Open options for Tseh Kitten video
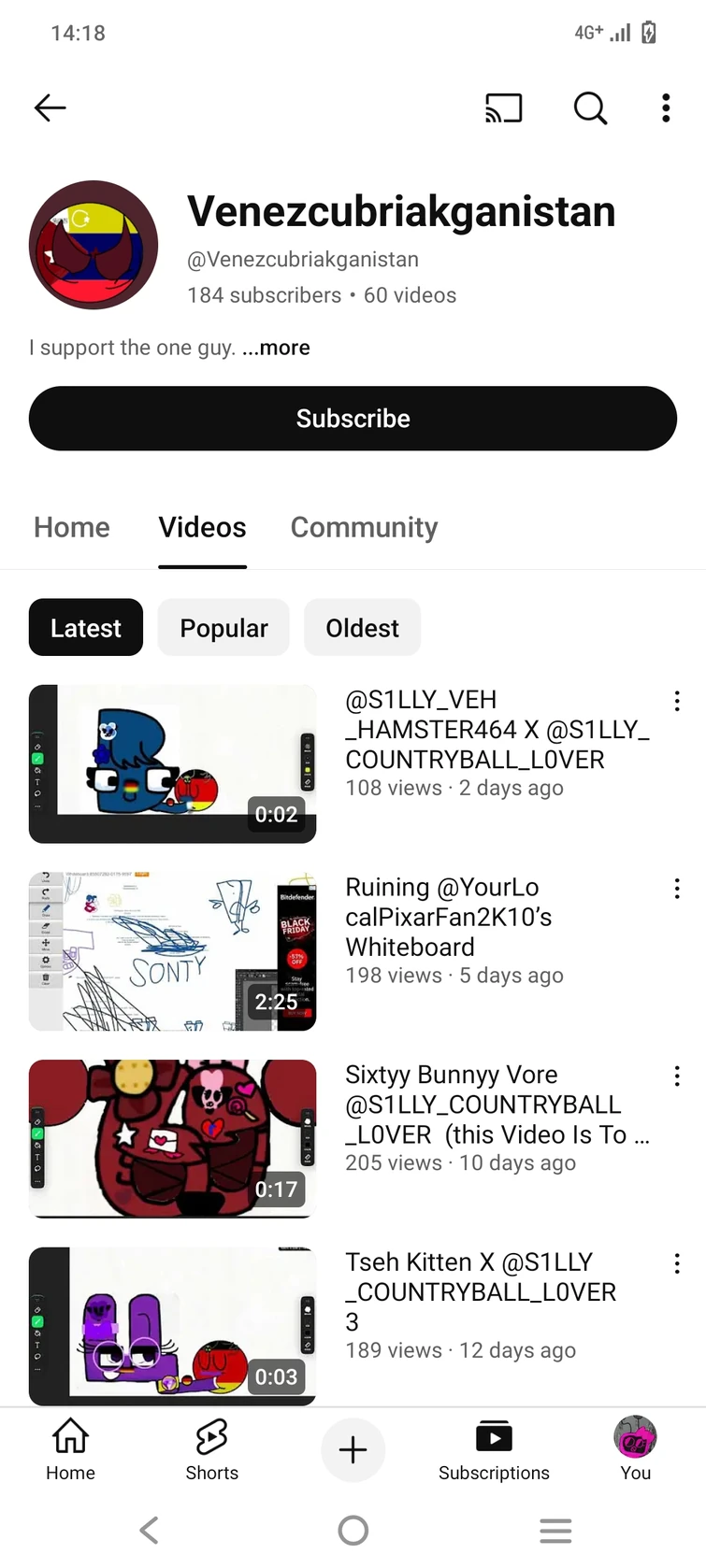The image size is (706, 1568). pos(677,1264)
